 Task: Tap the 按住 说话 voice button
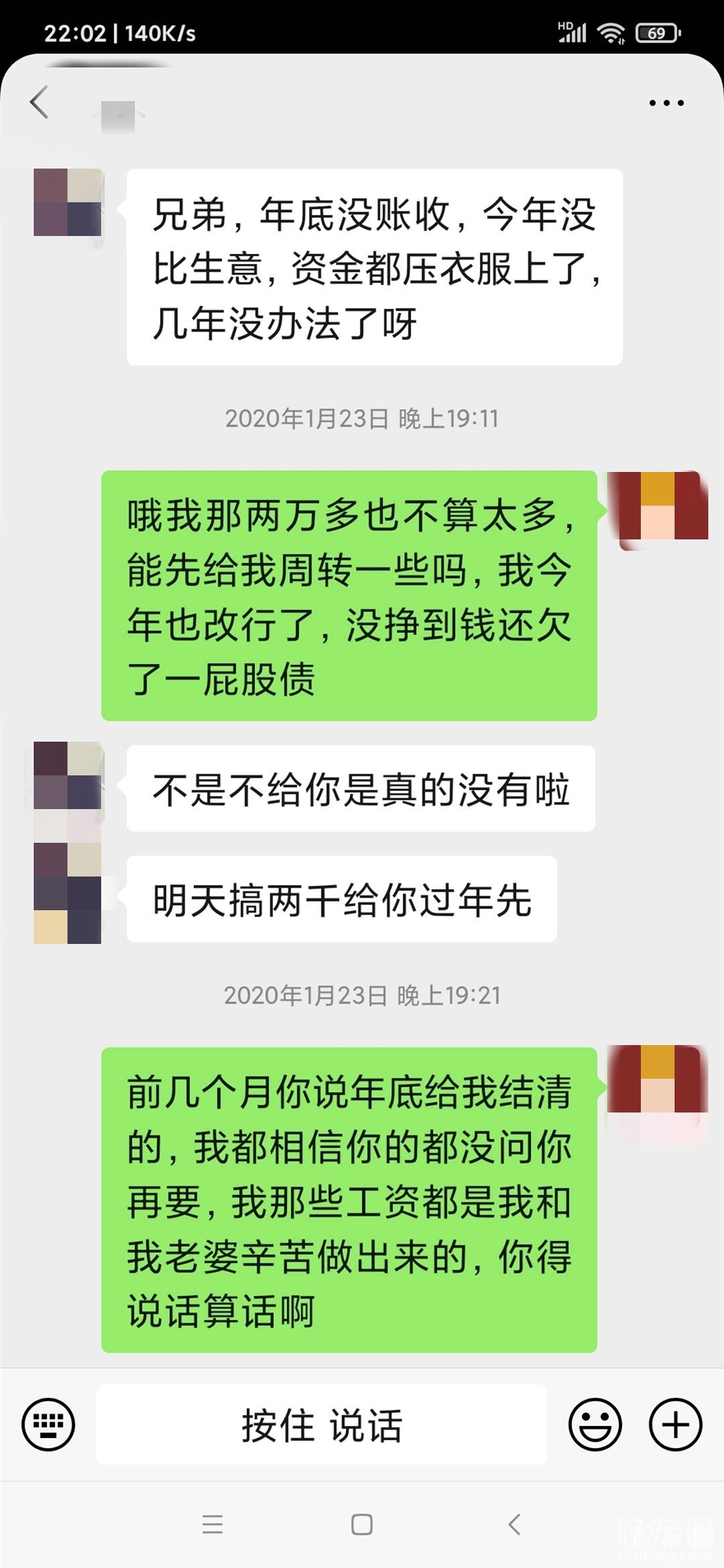click(322, 1425)
